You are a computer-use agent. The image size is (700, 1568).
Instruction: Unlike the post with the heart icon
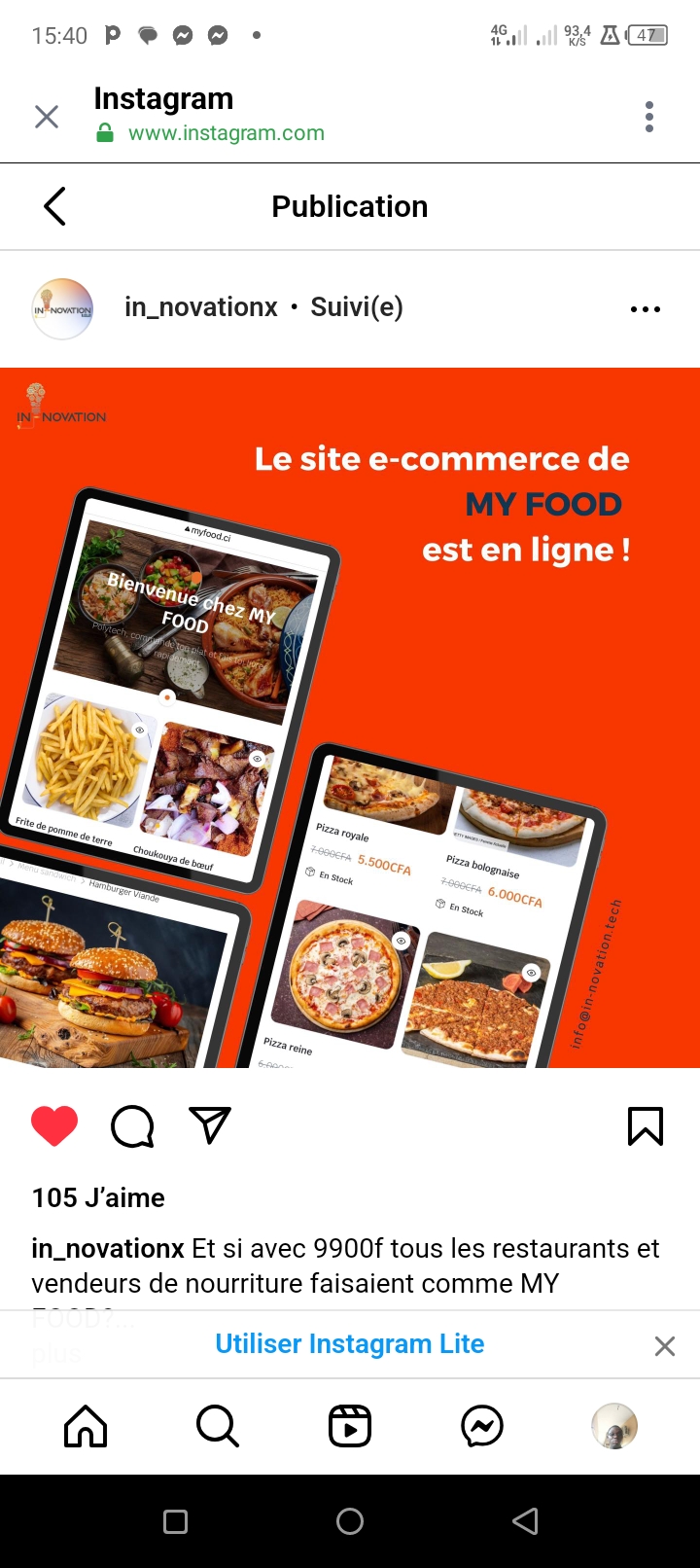pos(54,1126)
